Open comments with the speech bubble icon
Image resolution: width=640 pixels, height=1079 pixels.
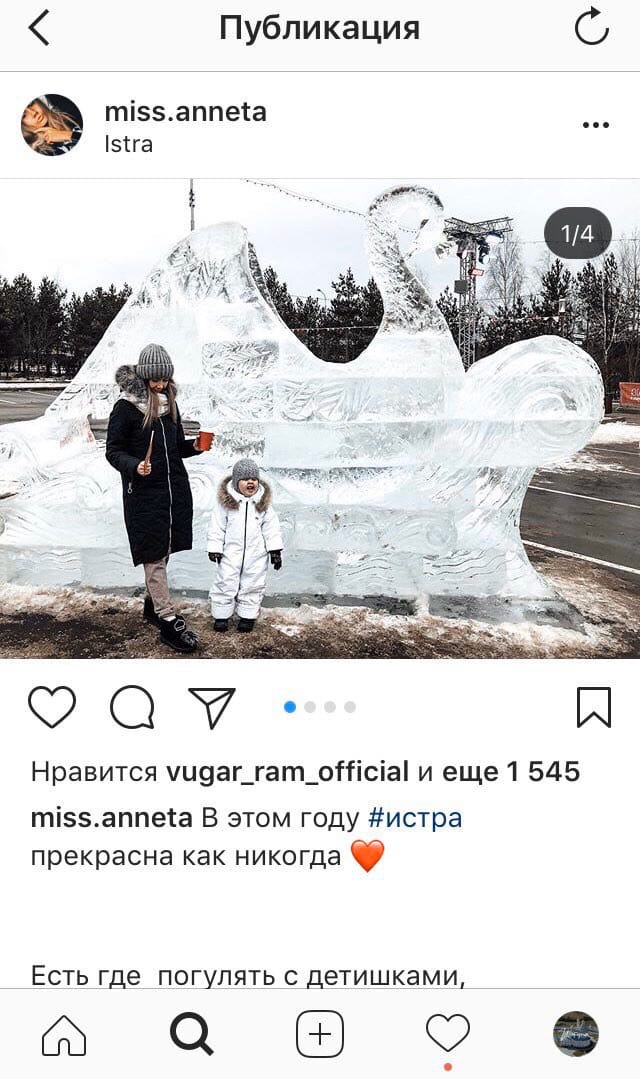point(131,707)
